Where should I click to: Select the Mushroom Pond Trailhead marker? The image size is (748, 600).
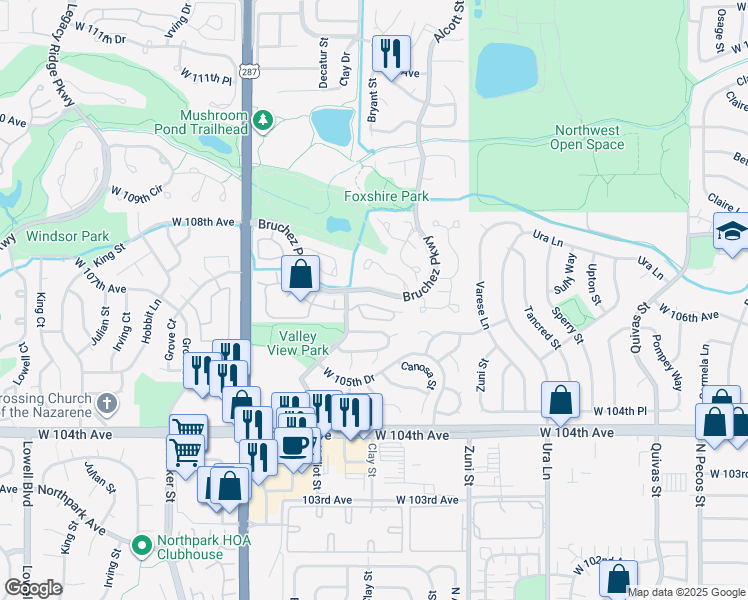263,120
